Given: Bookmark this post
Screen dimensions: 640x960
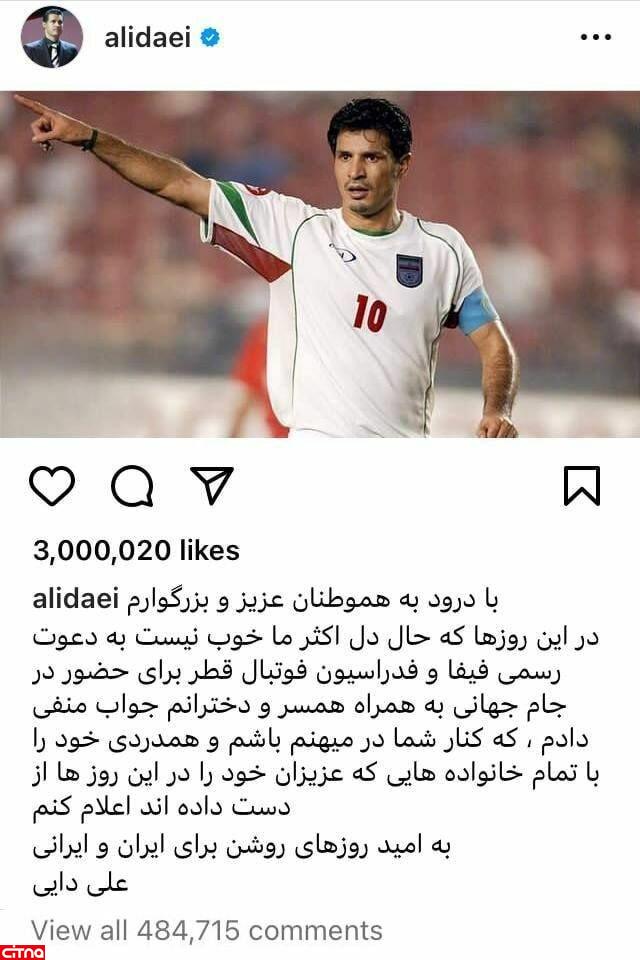Looking at the screenshot, I should pos(581,486).
